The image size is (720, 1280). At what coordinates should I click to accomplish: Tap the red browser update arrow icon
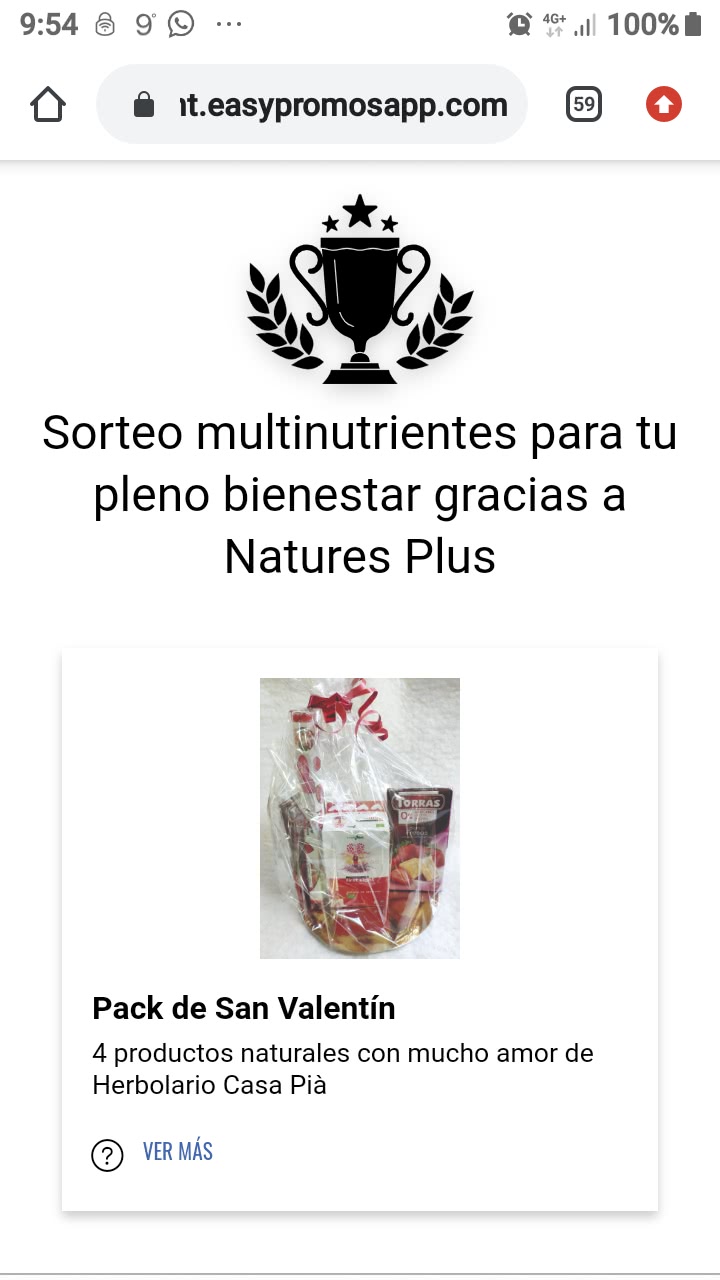coord(664,104)
